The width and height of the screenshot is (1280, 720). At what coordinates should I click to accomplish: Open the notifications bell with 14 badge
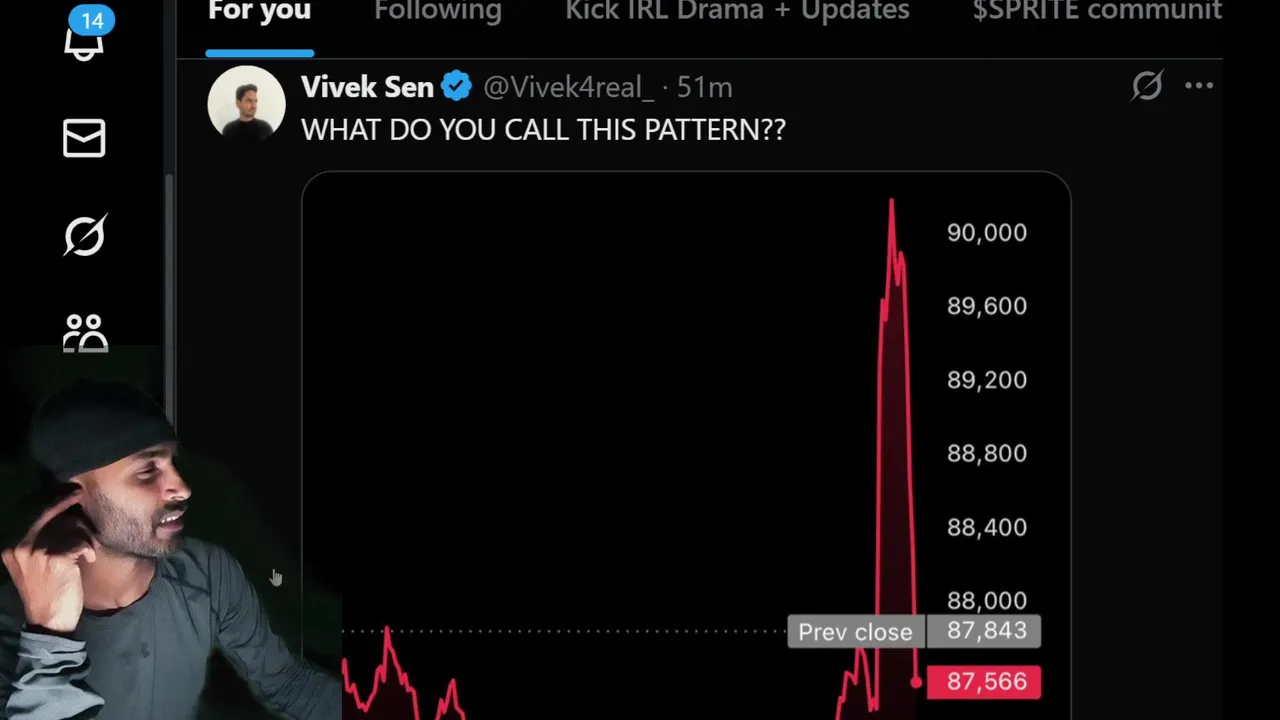(84, 40)
